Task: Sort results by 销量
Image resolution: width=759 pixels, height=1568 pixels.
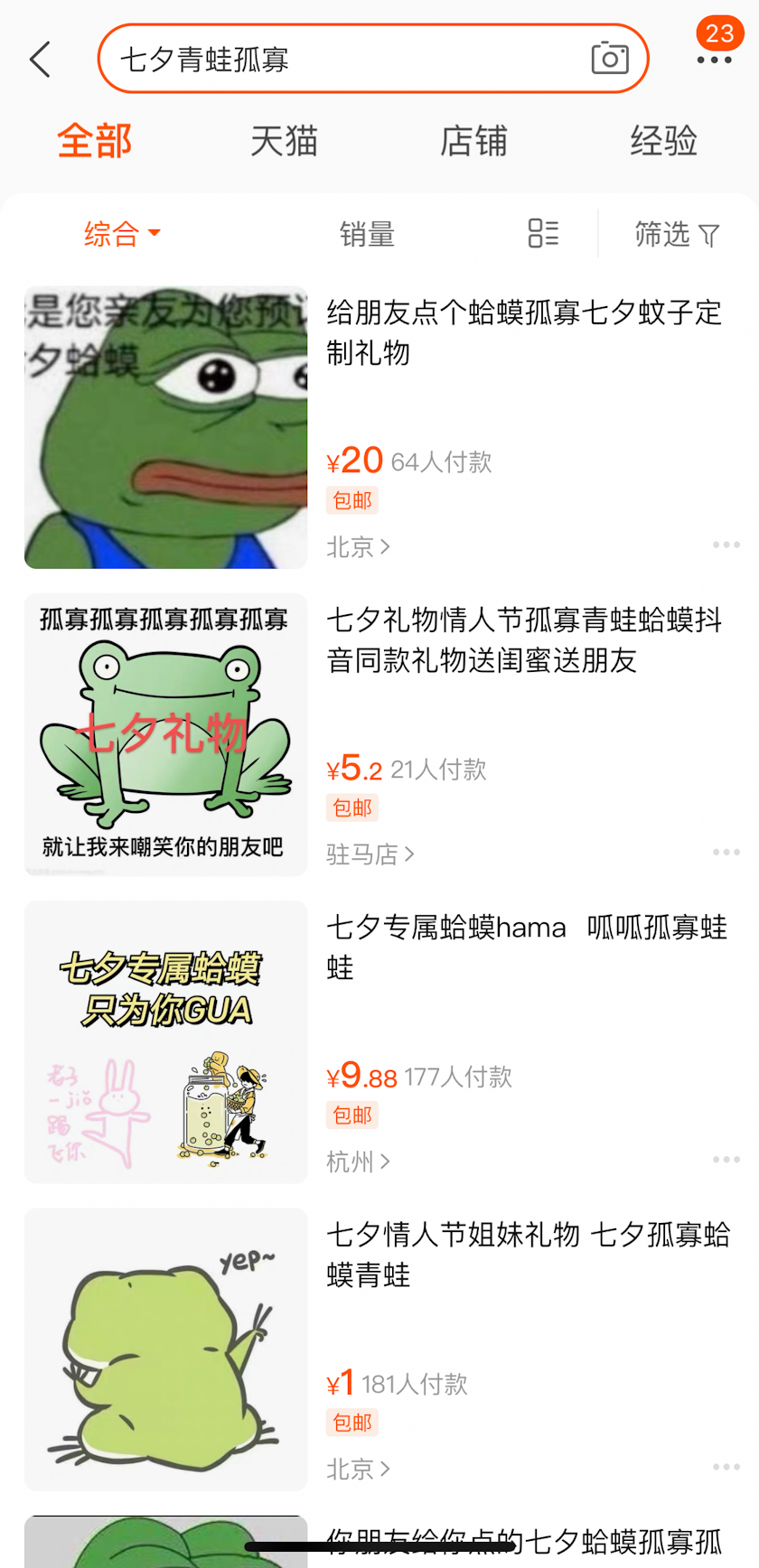Action: 367,235
